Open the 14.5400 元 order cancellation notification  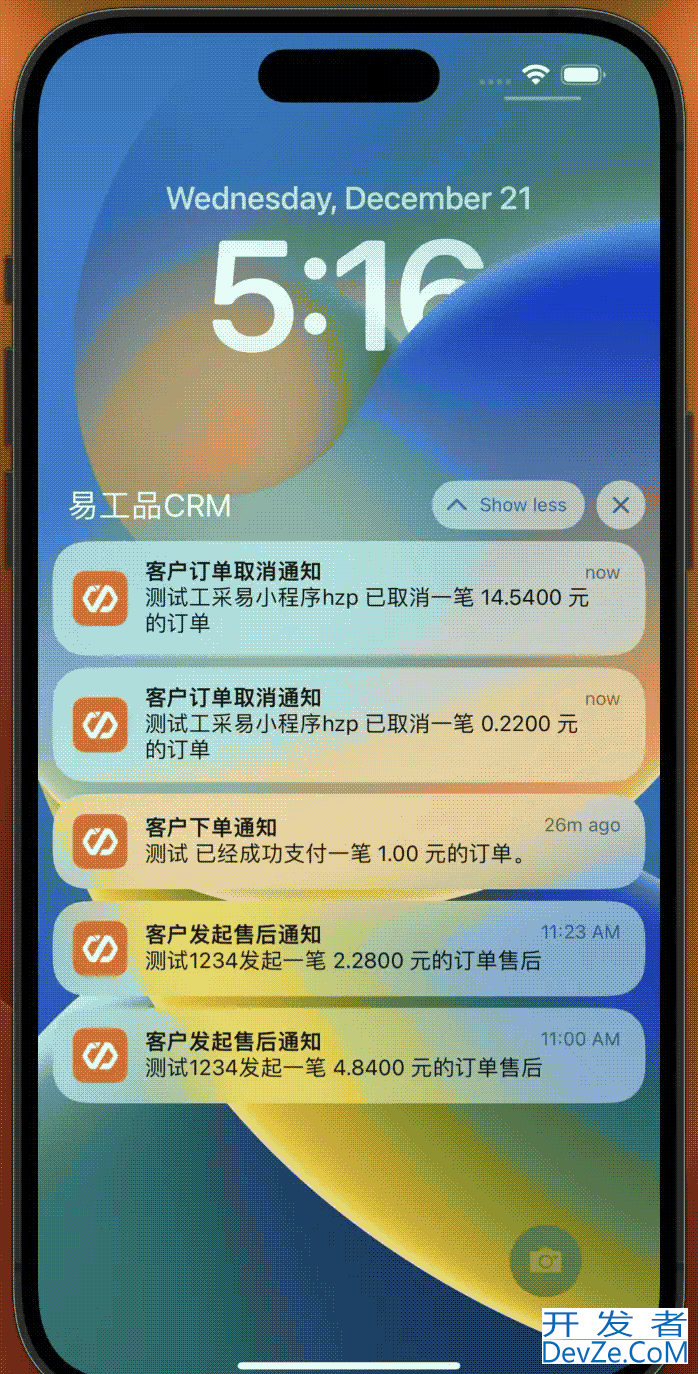click(x=348, y=598)
